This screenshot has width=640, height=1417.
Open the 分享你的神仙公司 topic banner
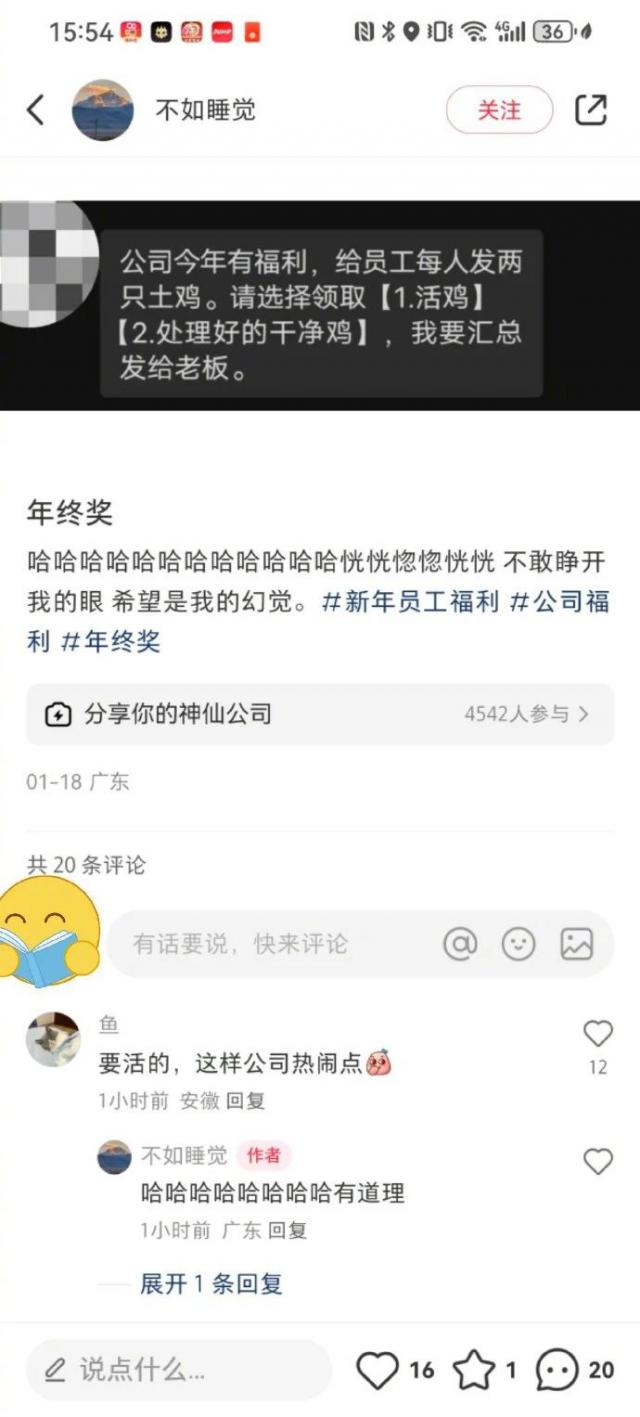(x=320, y=714)
